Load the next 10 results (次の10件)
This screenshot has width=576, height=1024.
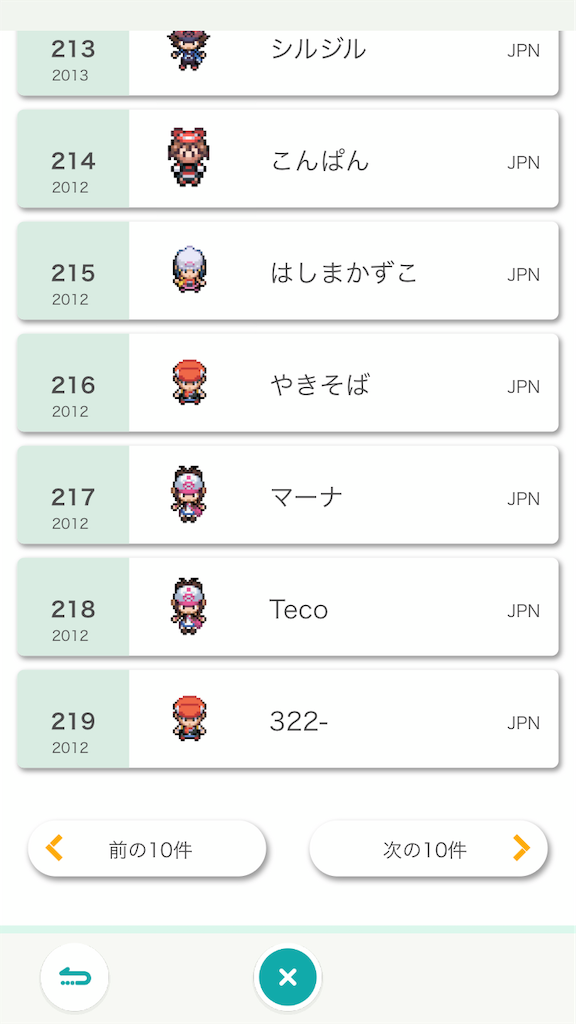tap(428, 849)
